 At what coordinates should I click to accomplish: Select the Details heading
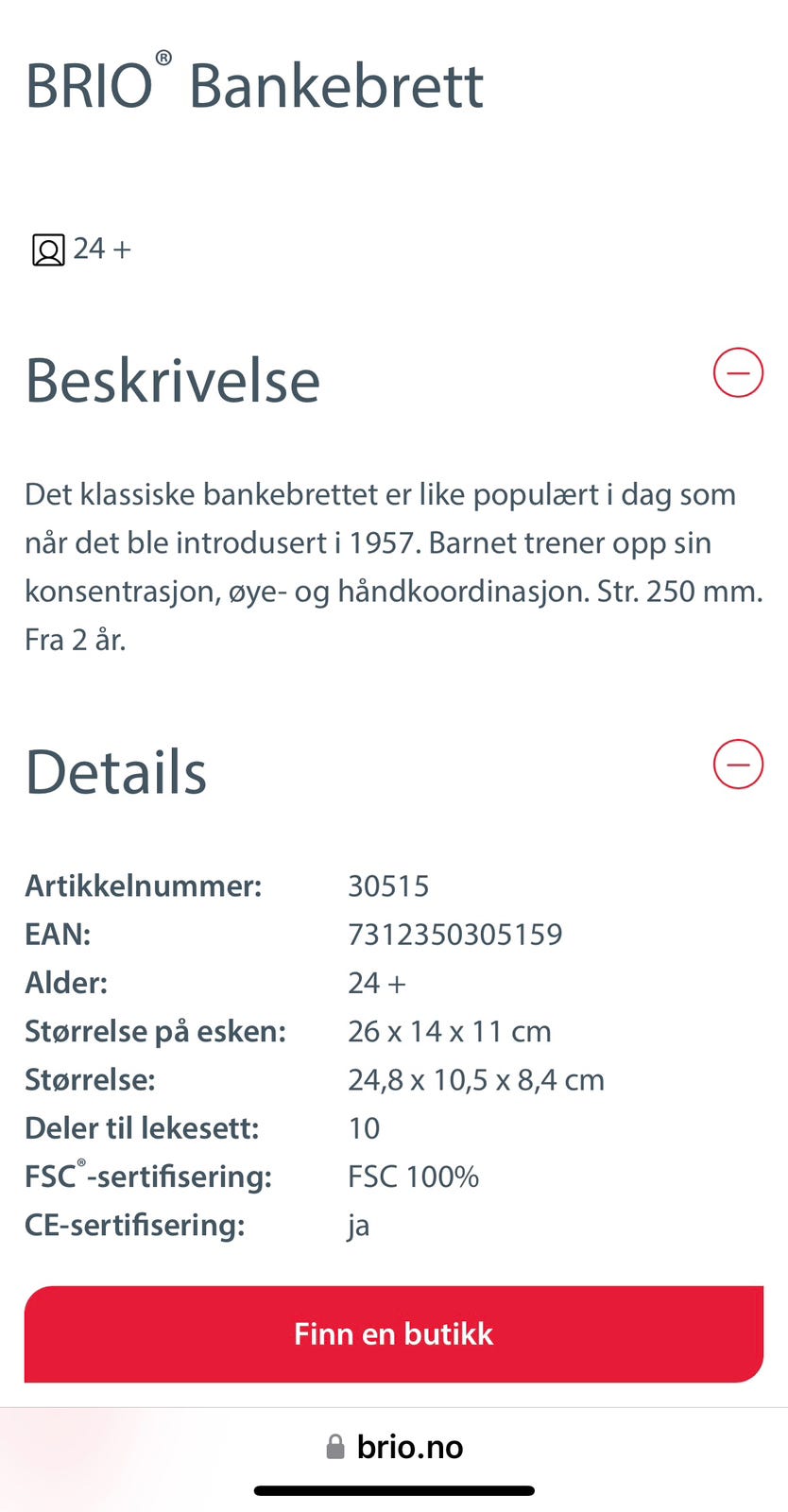tap(116, 770)
